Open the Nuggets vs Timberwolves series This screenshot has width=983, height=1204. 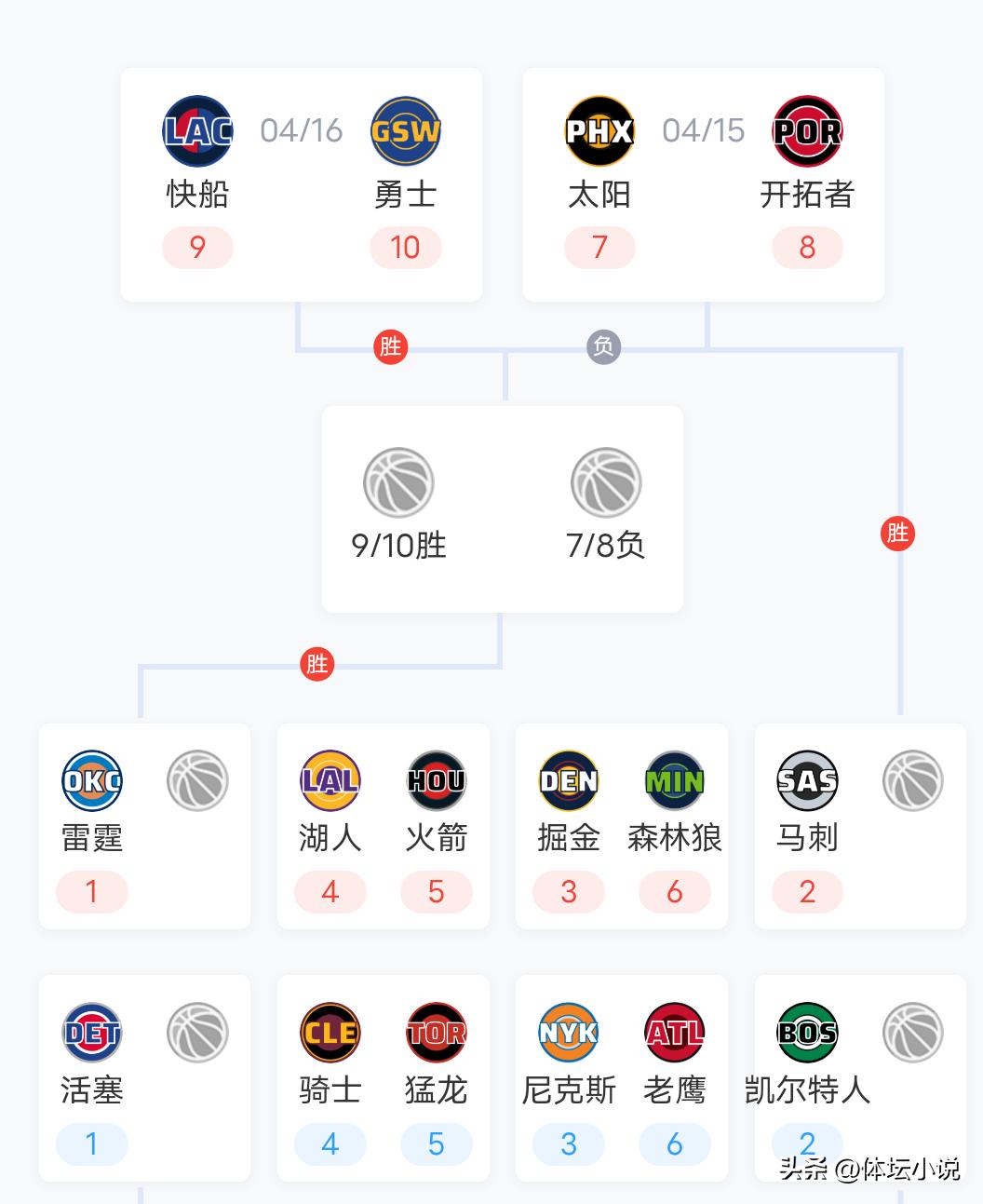(622, 827)
